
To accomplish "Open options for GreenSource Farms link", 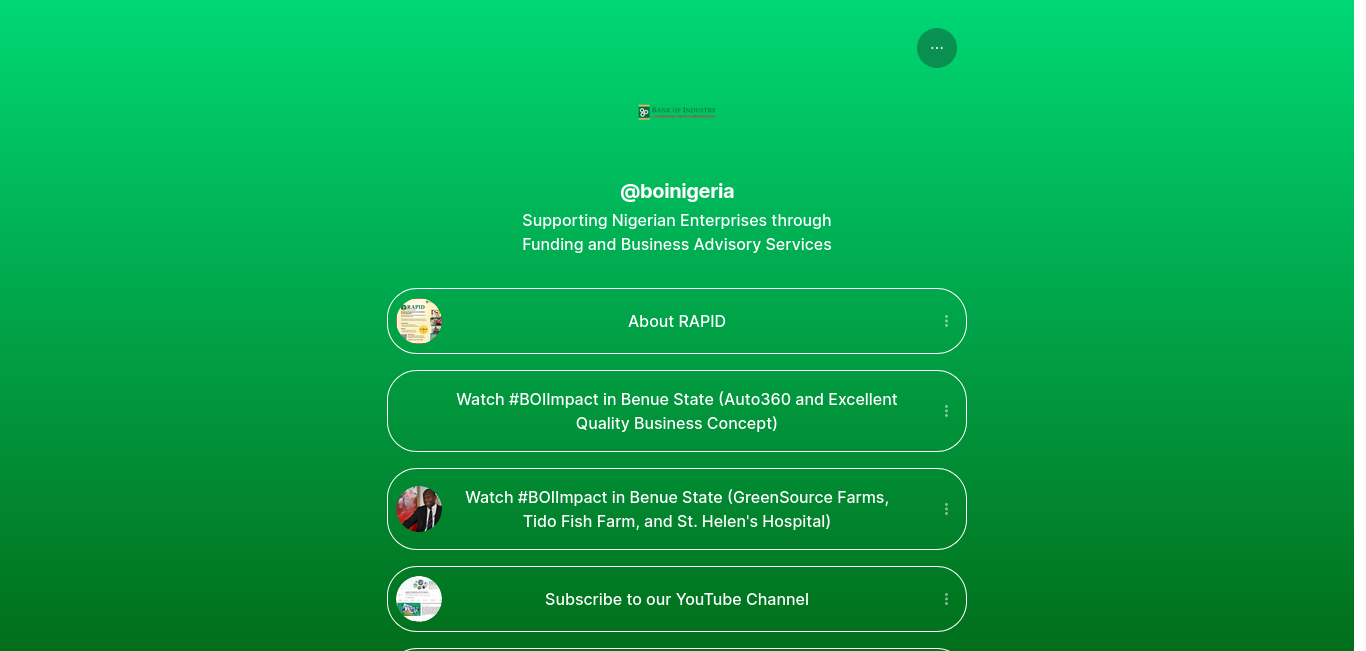I will 946,509.
